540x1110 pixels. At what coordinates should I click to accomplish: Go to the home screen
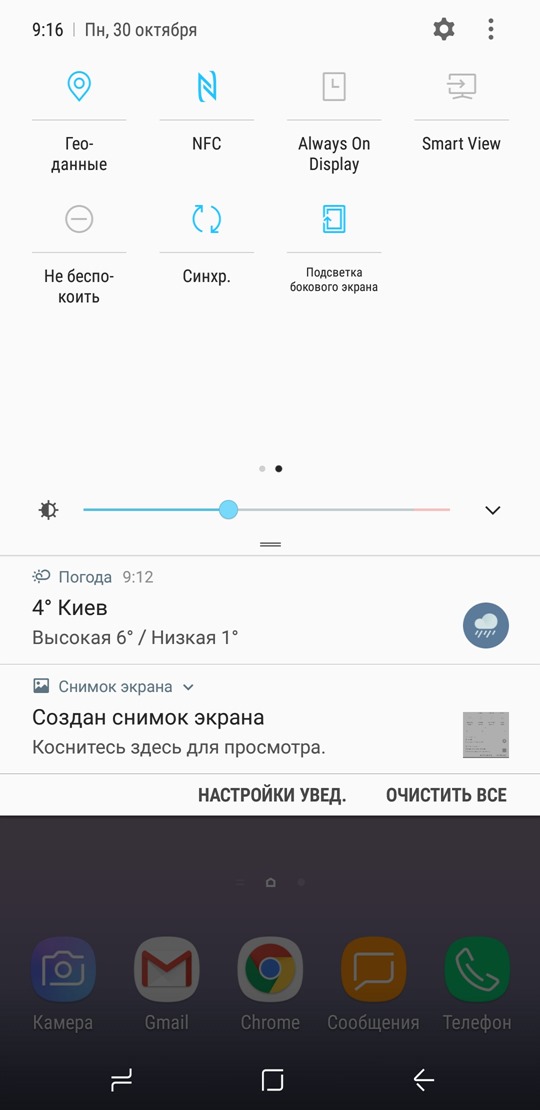[272, 1080]
